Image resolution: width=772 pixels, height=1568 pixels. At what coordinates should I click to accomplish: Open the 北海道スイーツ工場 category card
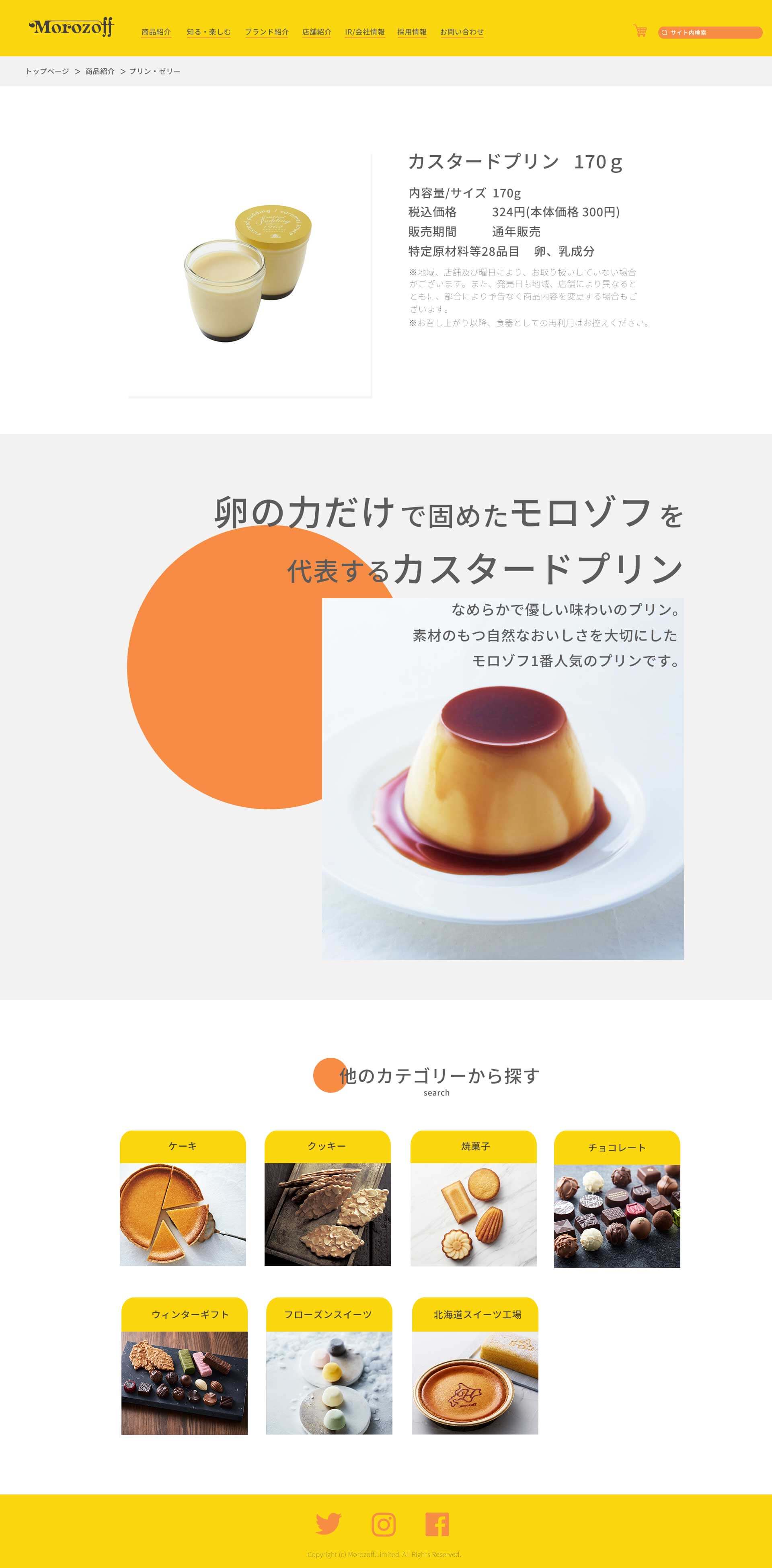pos(475,1366)
